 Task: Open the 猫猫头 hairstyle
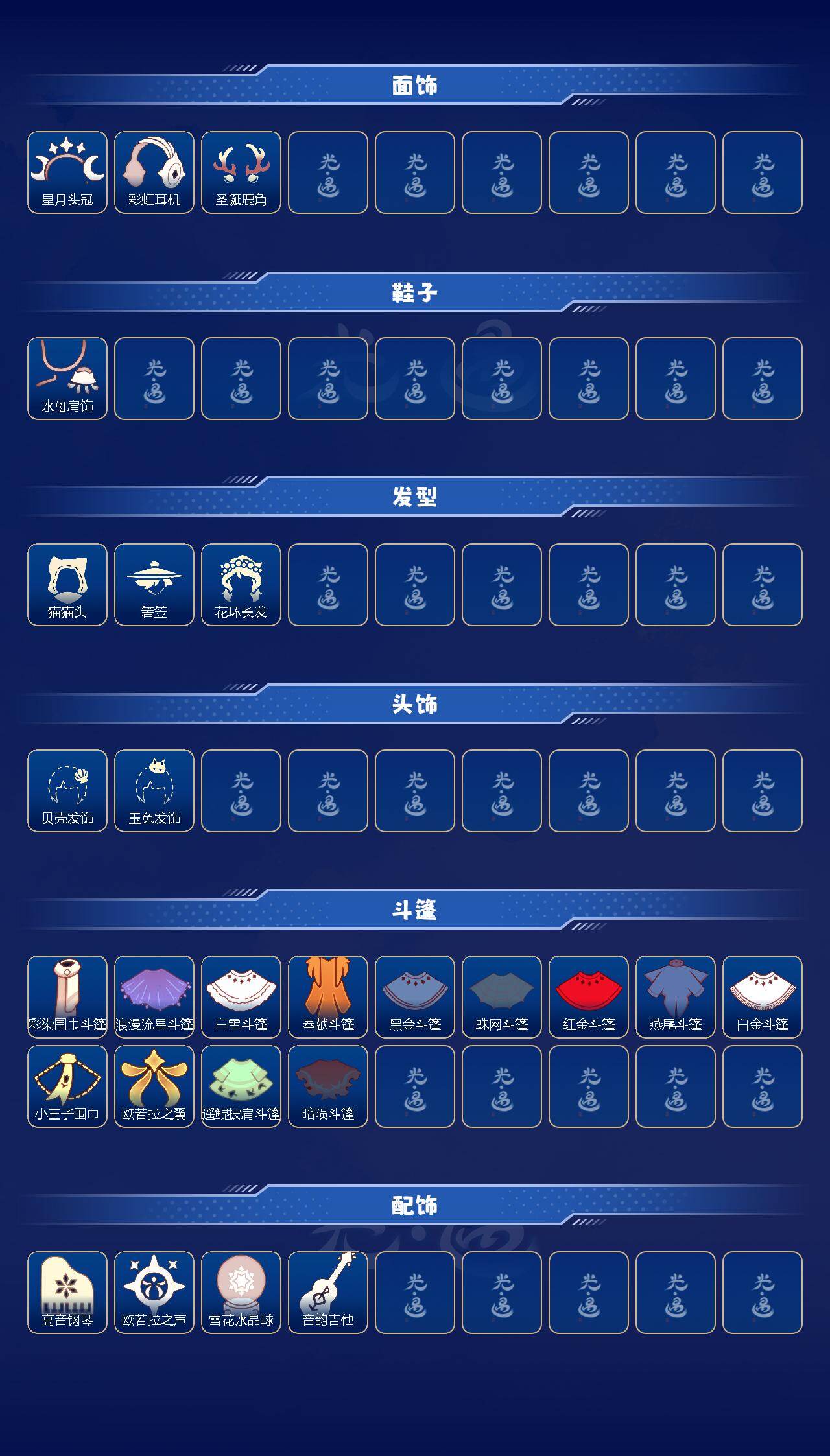tap(67, 583)
